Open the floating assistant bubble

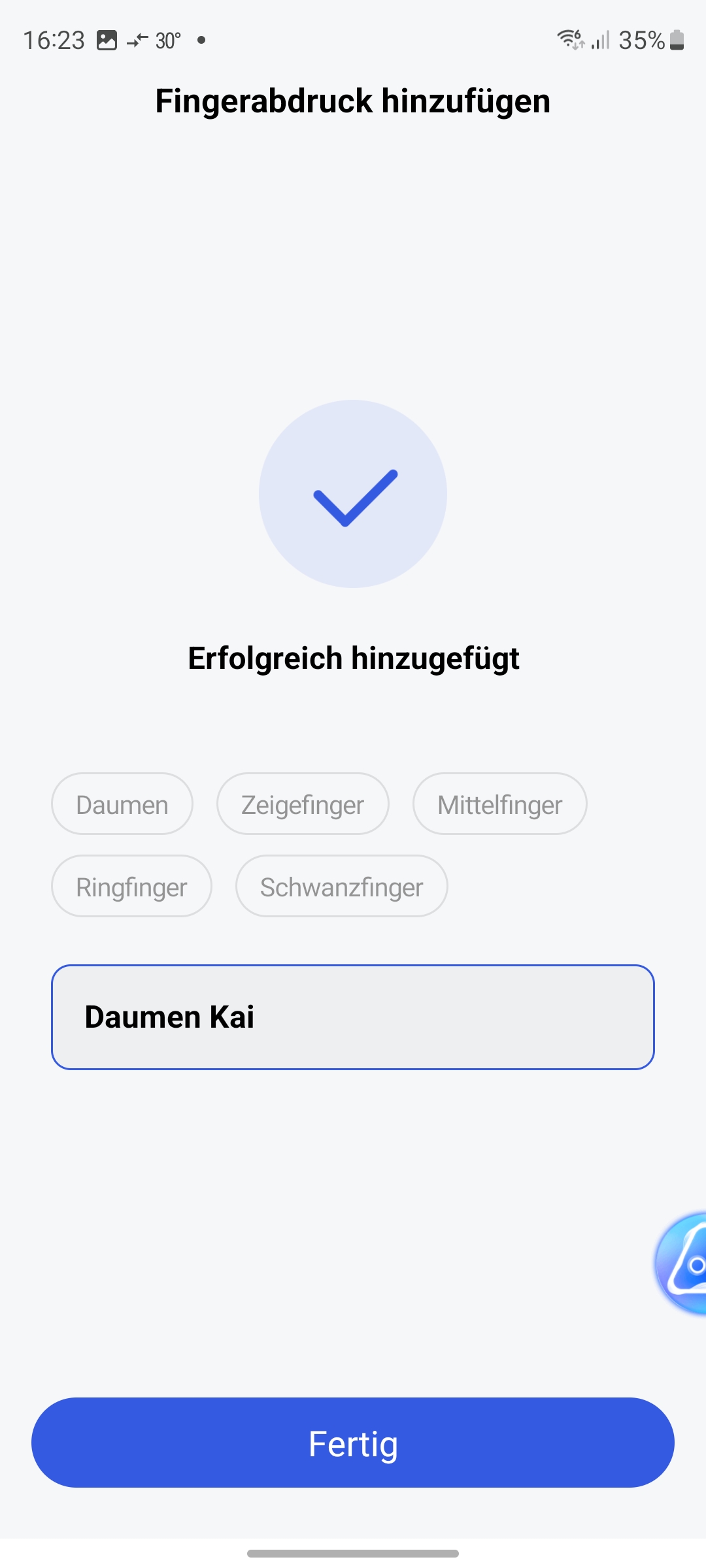[x=683, y=1264]
